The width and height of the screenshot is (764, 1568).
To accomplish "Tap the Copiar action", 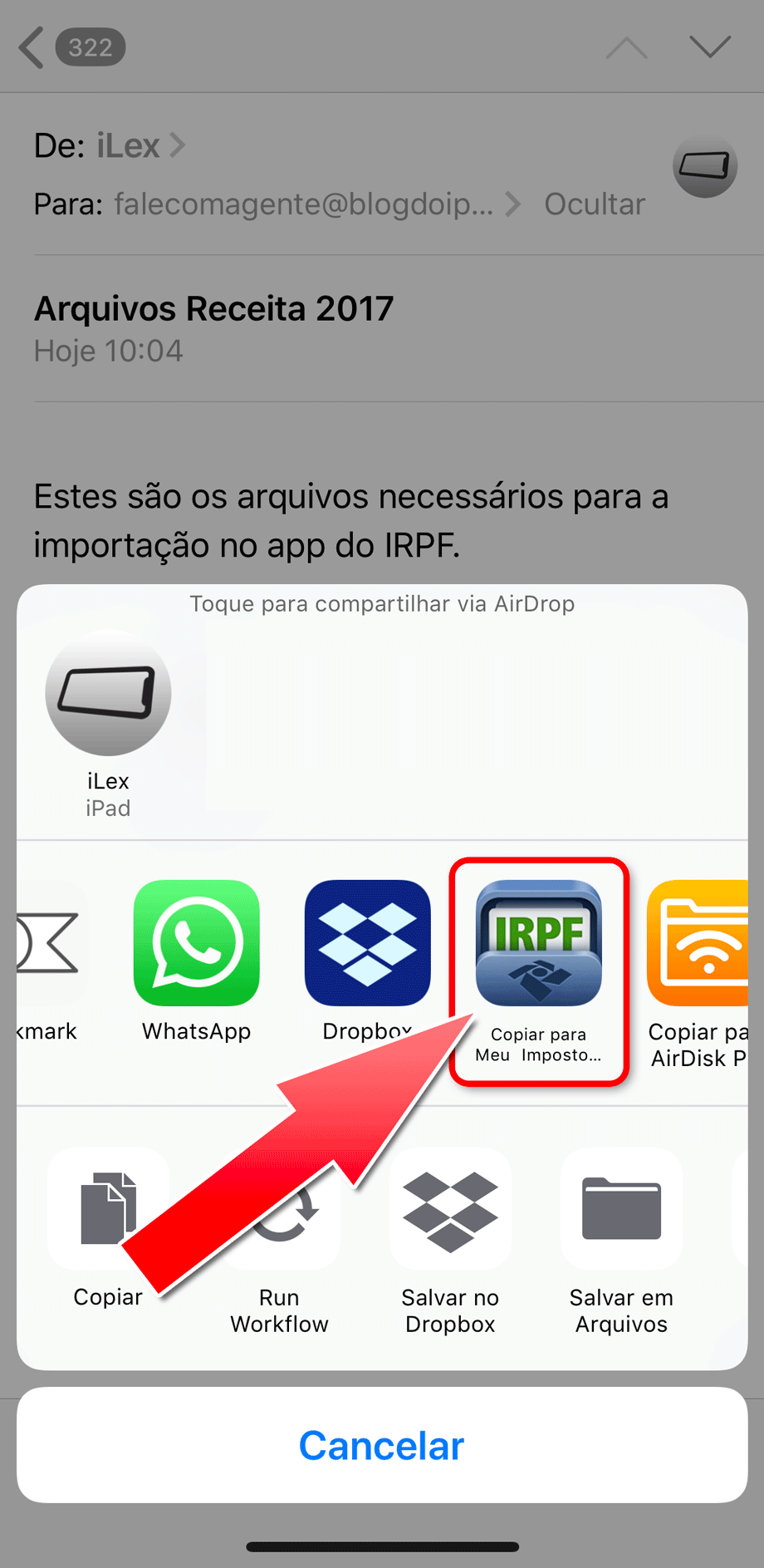I will tap(106, 1209).
